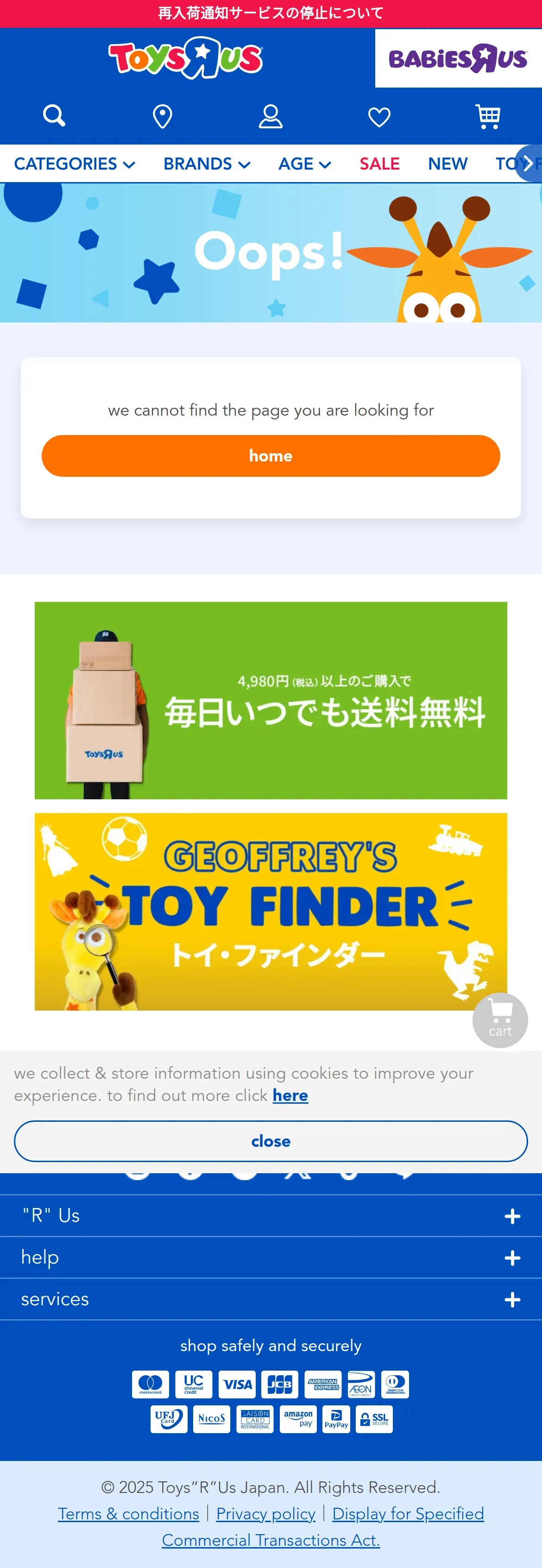Expand the help footer section
The image size is (542, 1568).
271,1258
